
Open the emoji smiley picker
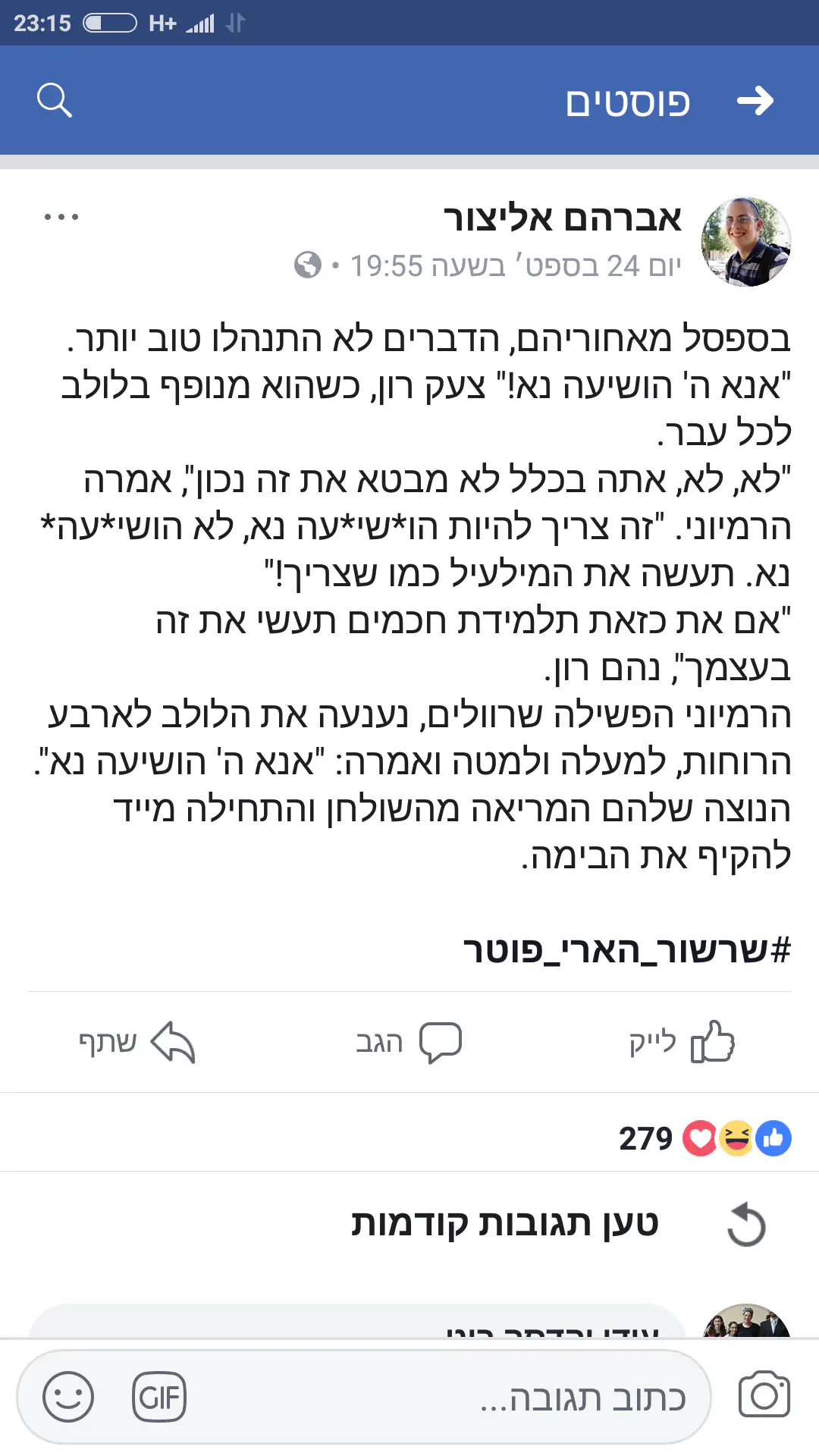[x=68, y=1396]
